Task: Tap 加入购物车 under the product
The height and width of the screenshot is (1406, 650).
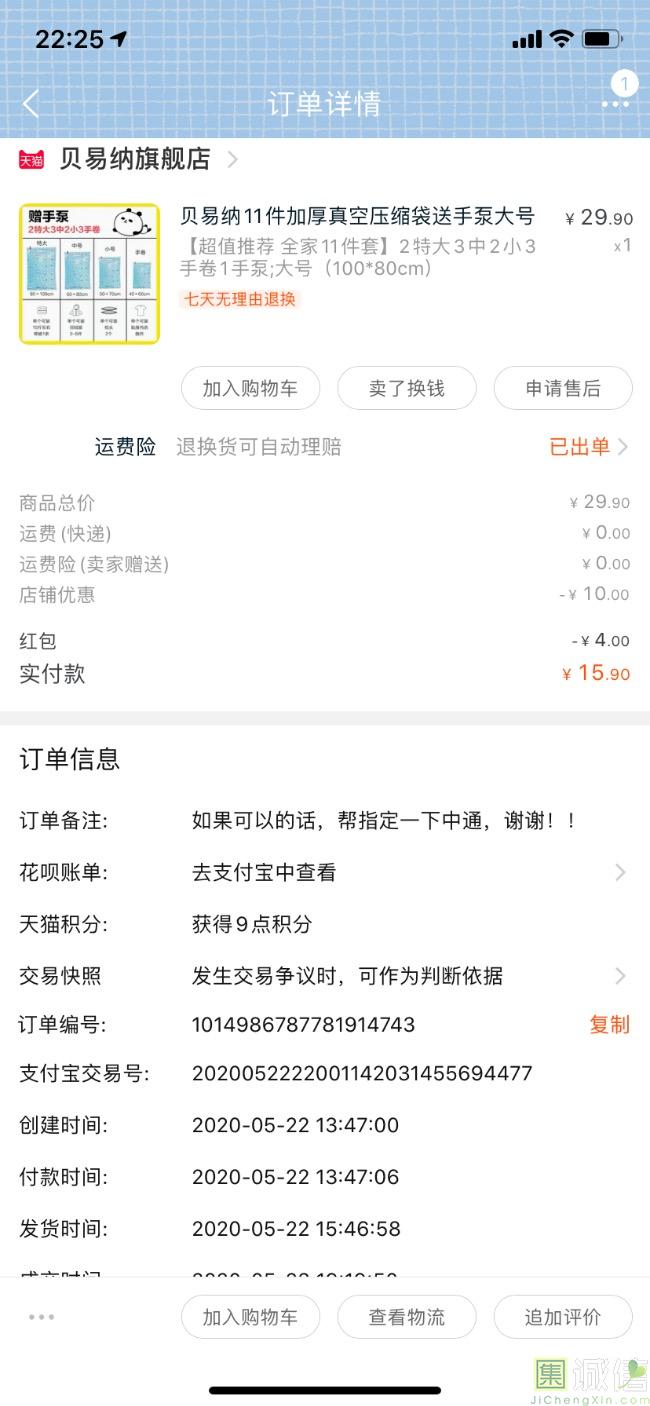Action: click(250, 388)
